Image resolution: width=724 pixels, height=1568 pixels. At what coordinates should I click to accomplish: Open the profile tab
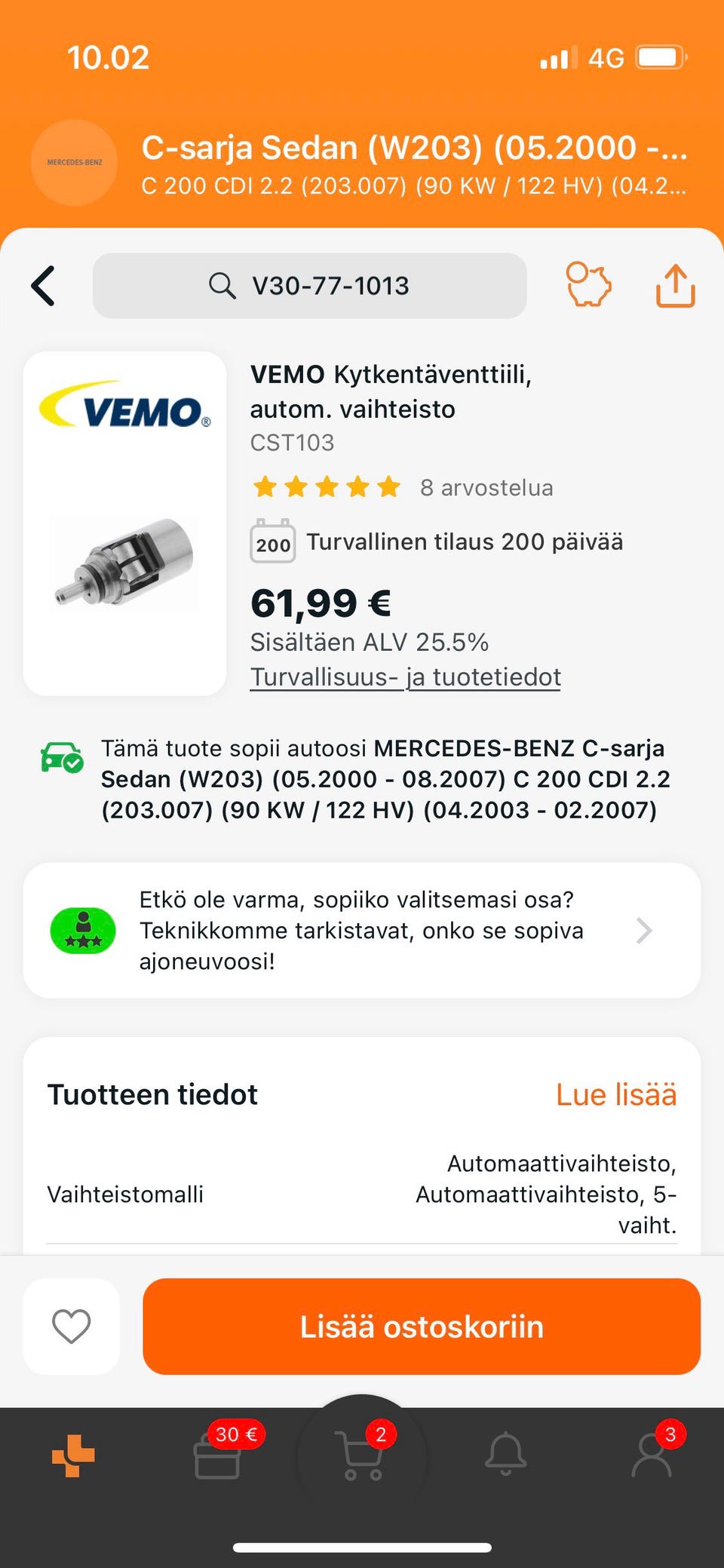point(652,1455)
